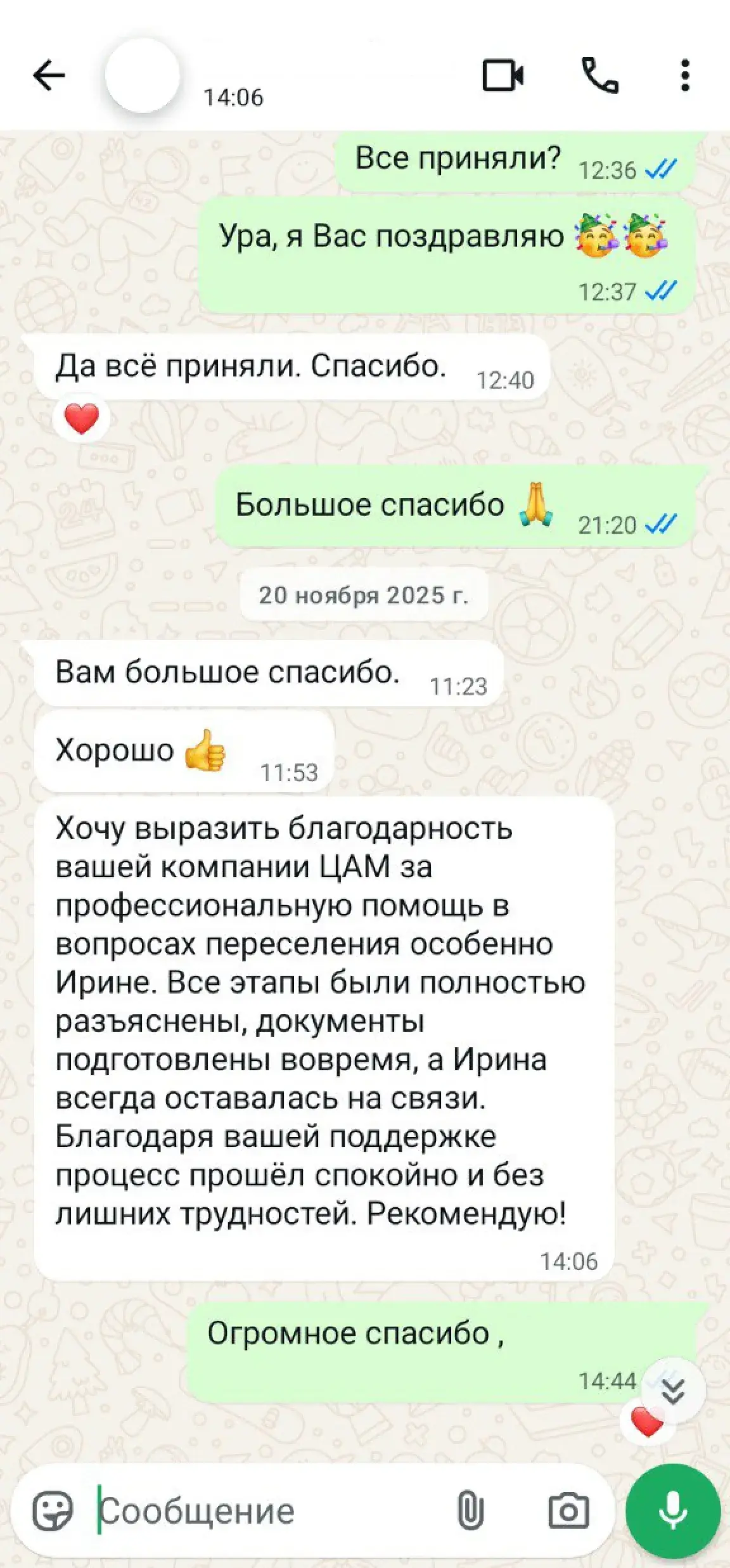The width and height of the screenshot is (730, 1568).
Task: View heart reaction on 'Да всё приняли. Спасибо.'
Action: tap(82, 419)
